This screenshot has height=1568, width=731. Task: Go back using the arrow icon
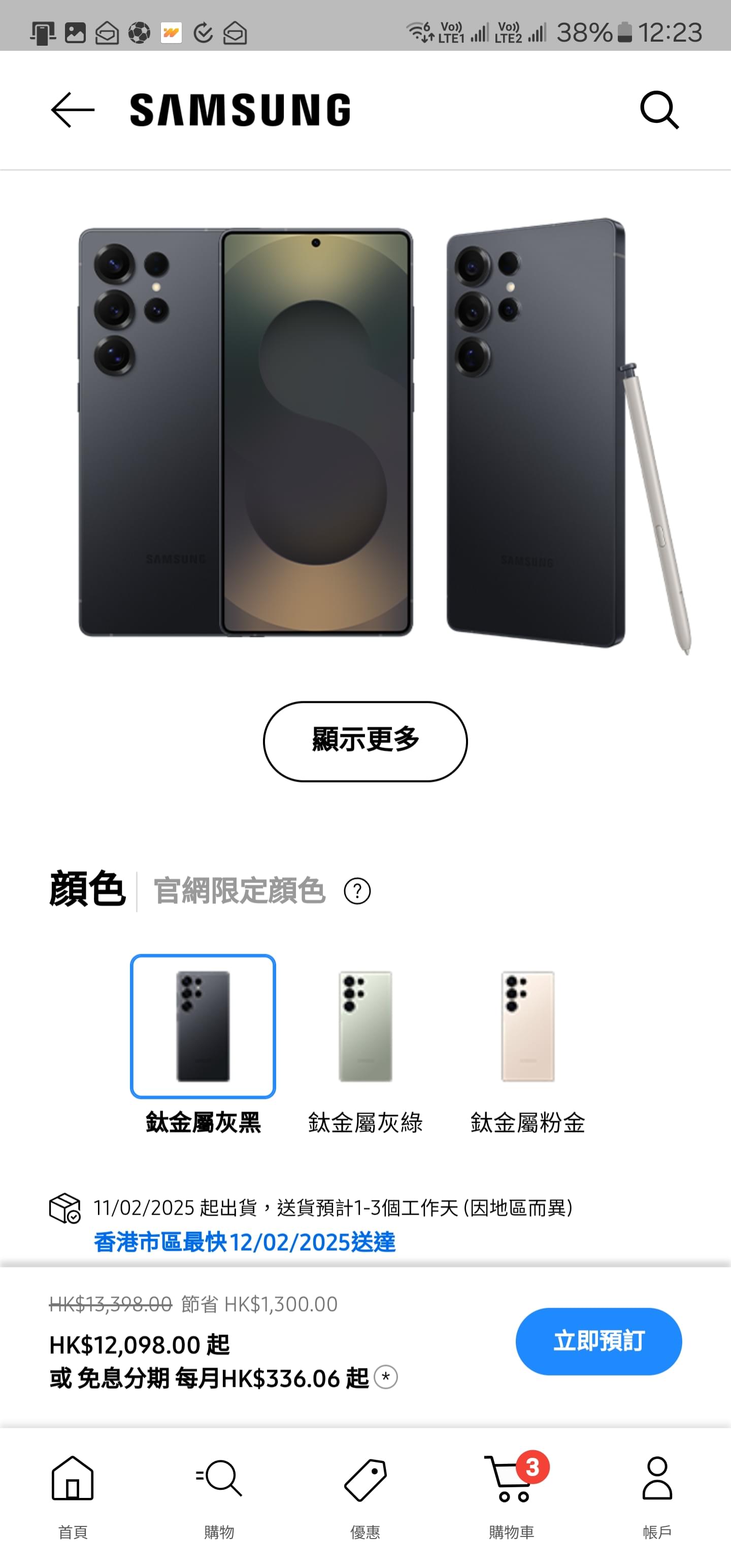click(x=73, y=110)
